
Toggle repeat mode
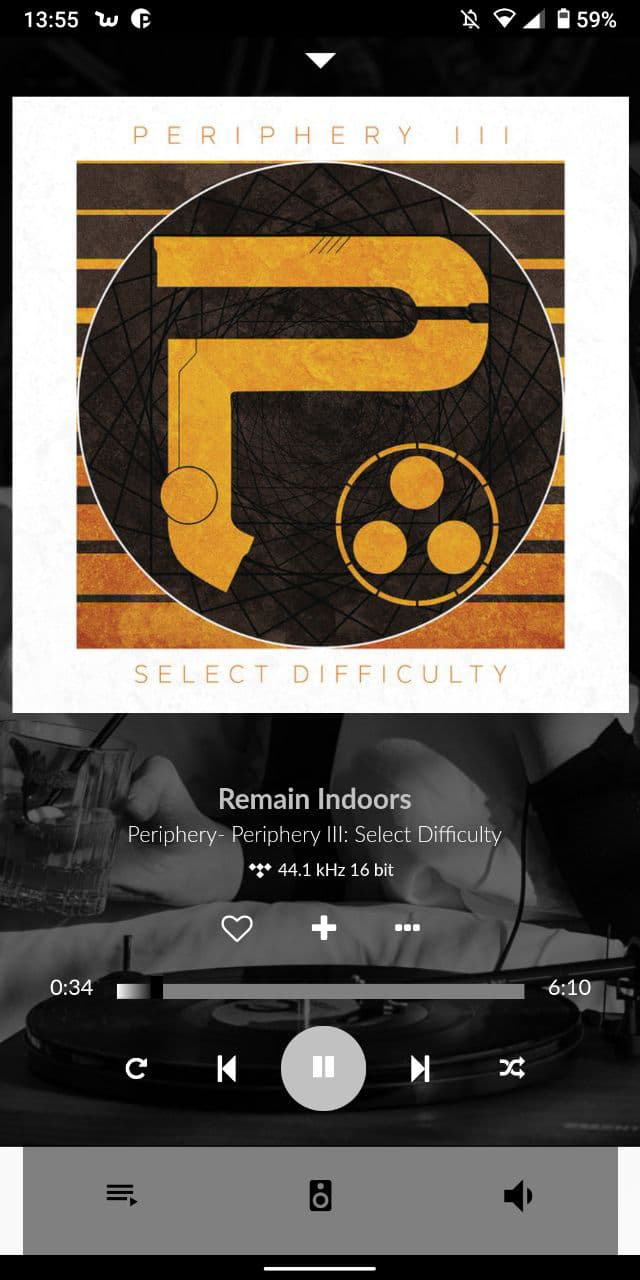(x=136, y=1069)
